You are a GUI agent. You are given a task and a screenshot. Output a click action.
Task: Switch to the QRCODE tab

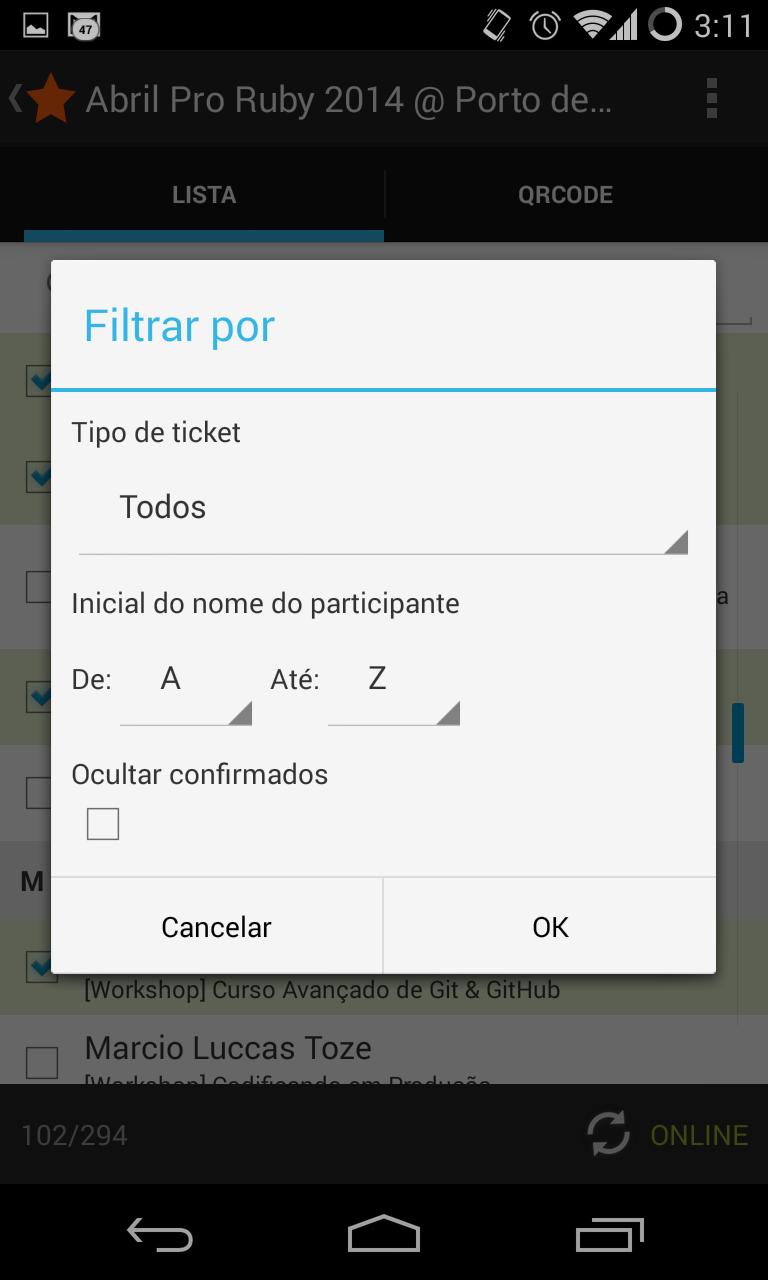566,194
